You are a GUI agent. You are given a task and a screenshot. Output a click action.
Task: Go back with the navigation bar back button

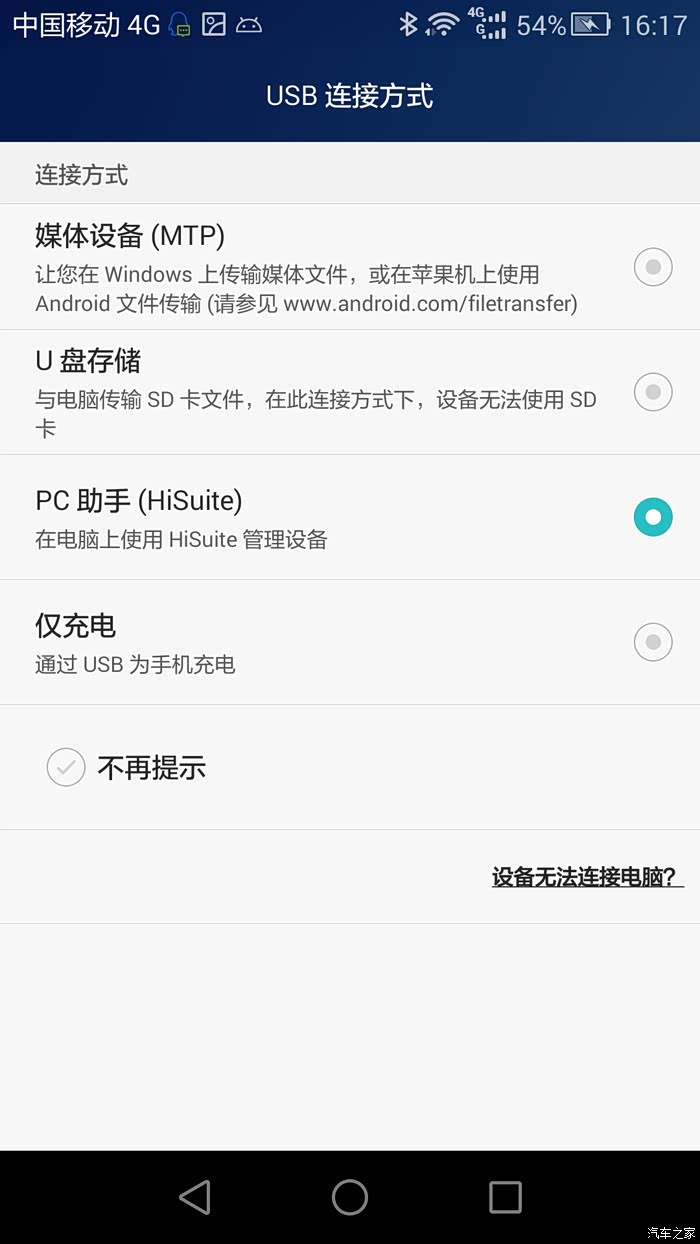tap(195, 1197)
